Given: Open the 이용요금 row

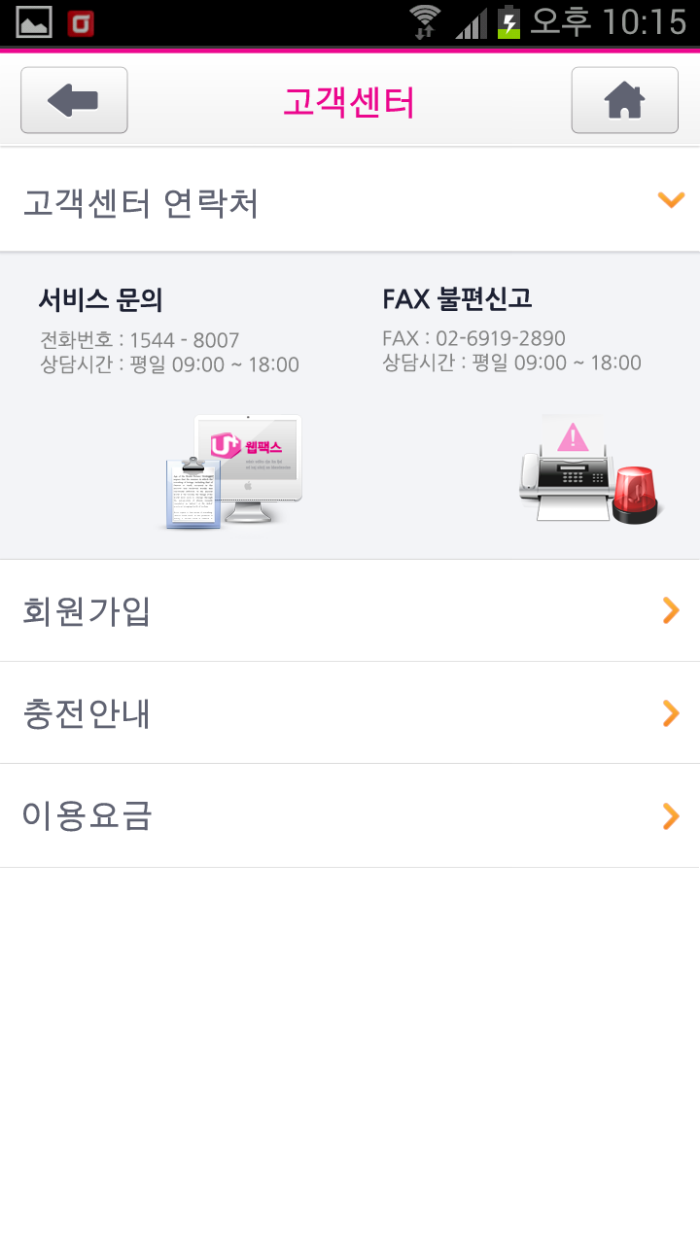Looking at the screenshot, I should 350,816.
